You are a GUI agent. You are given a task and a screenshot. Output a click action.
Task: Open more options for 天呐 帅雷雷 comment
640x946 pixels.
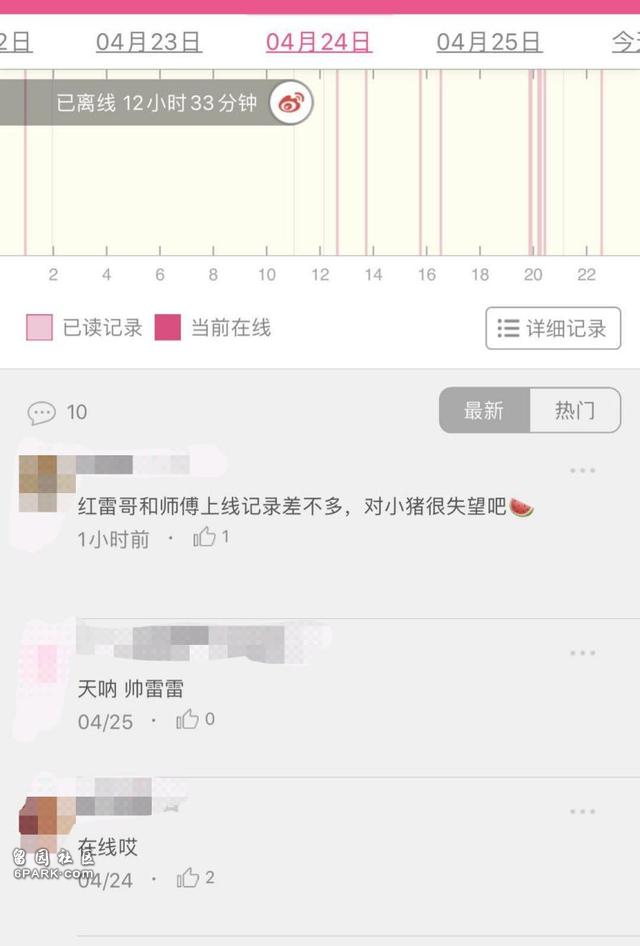(x=583, y=653)
